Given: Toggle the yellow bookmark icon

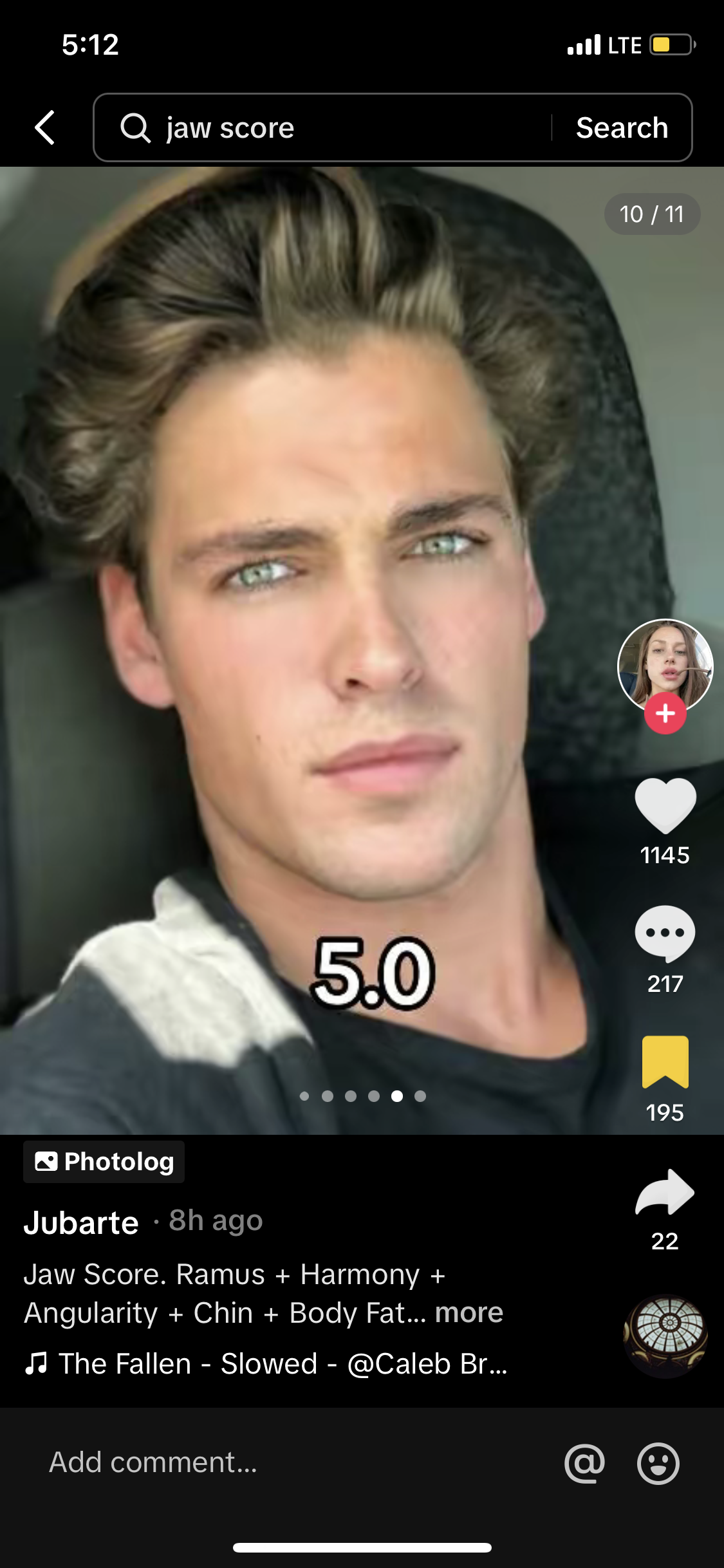Looking at the screenshot, I should click(665, 1062).
